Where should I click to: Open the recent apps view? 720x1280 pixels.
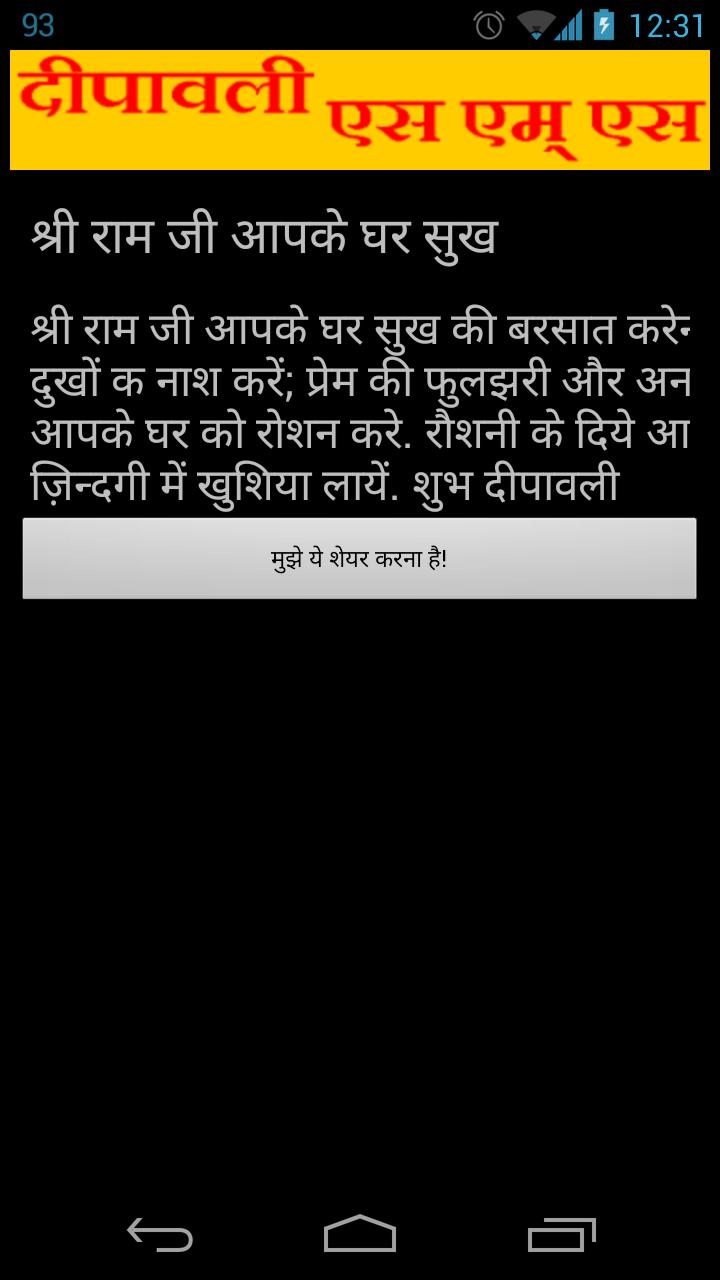[x=561, y=1234]
